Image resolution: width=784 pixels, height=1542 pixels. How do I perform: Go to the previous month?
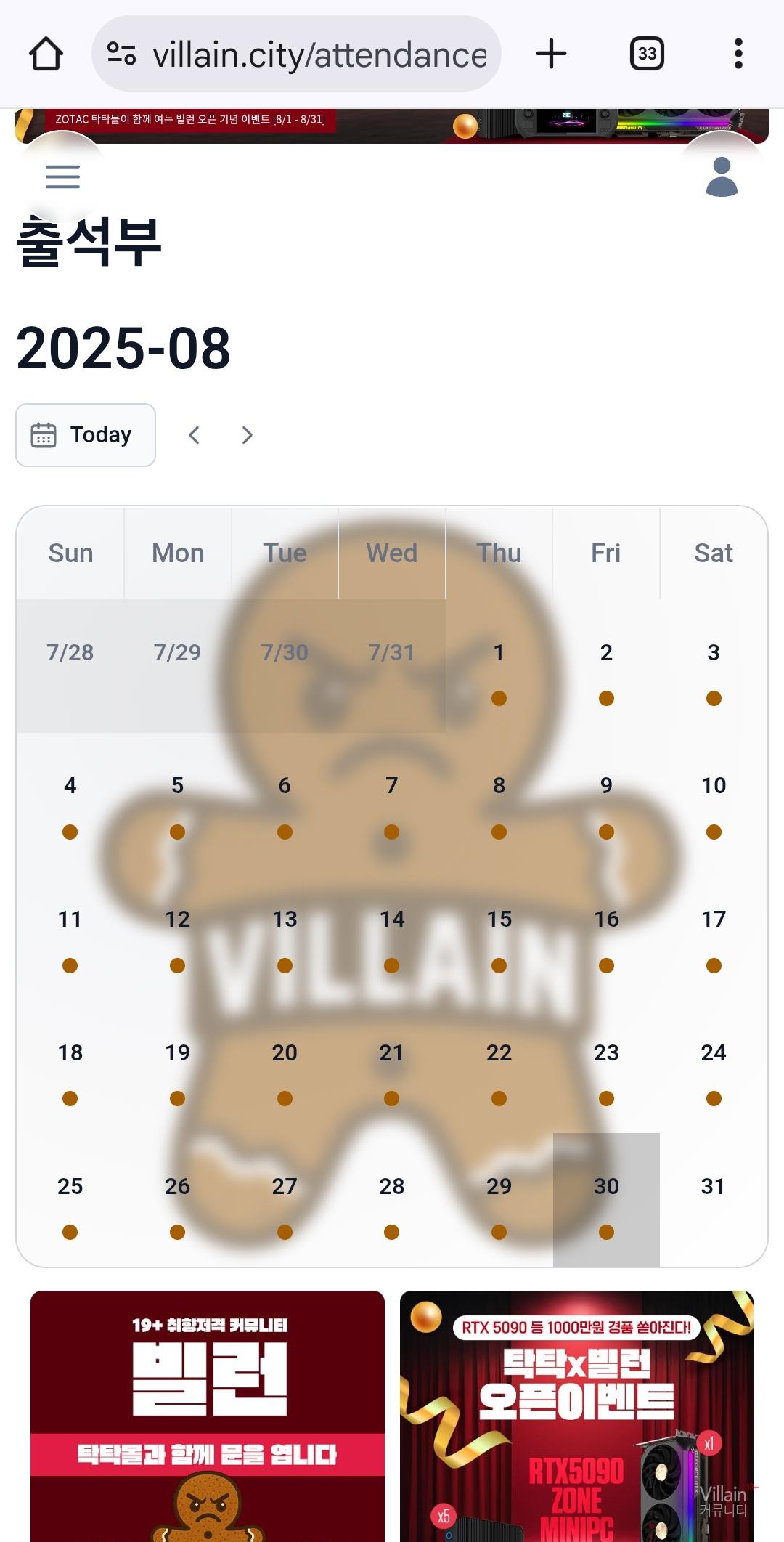click(194, 435)
